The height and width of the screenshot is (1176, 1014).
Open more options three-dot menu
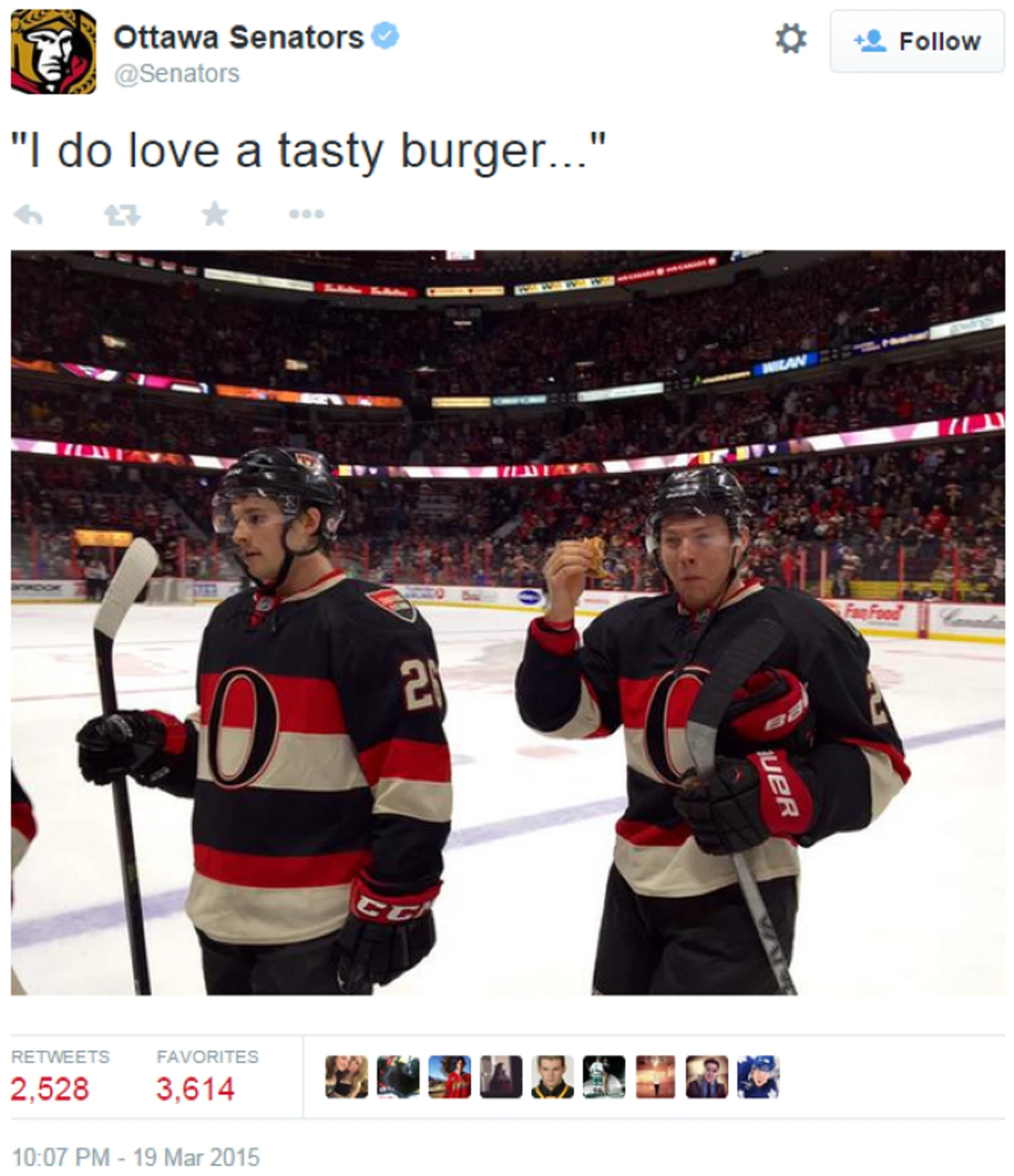pos(306,214)
